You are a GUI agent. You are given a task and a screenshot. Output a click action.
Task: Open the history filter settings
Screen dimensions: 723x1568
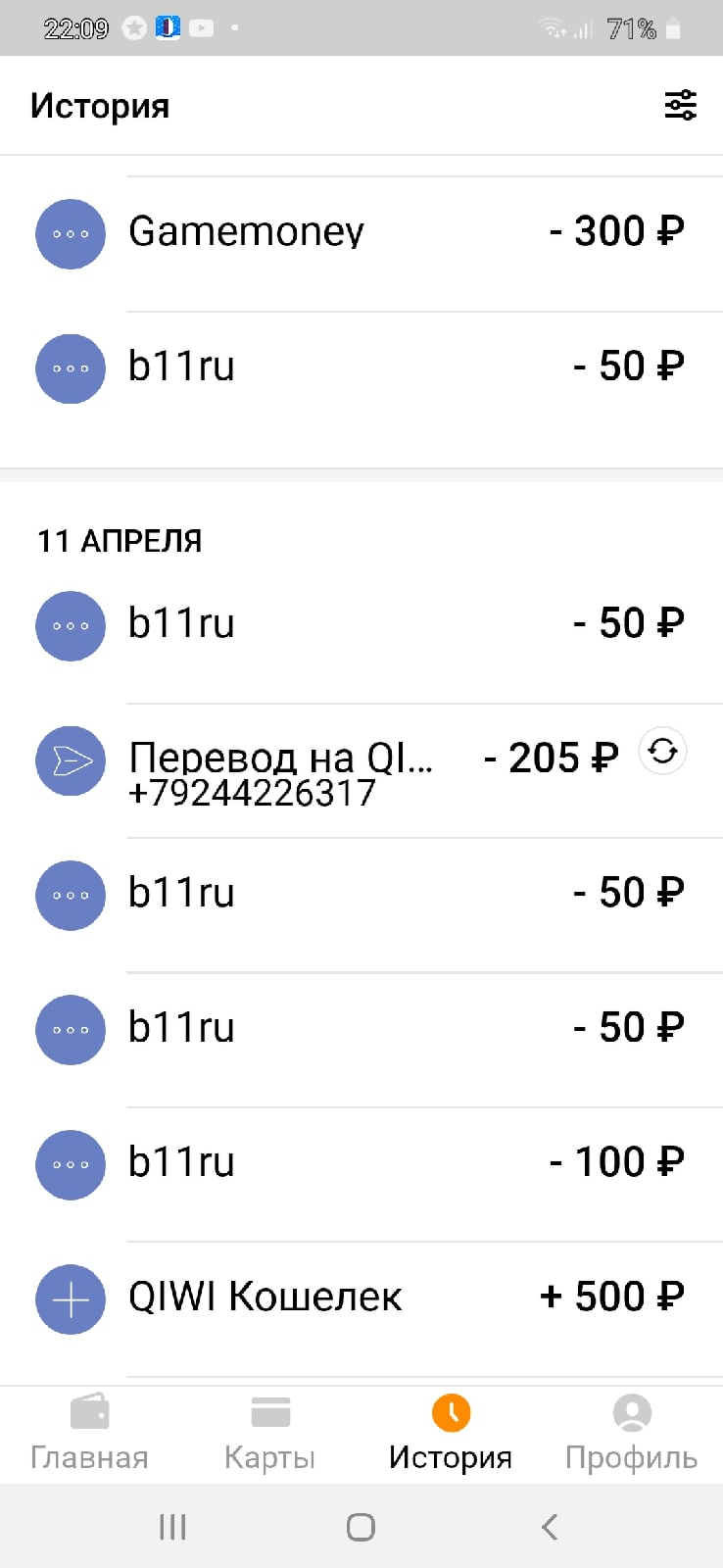[680, 105]
